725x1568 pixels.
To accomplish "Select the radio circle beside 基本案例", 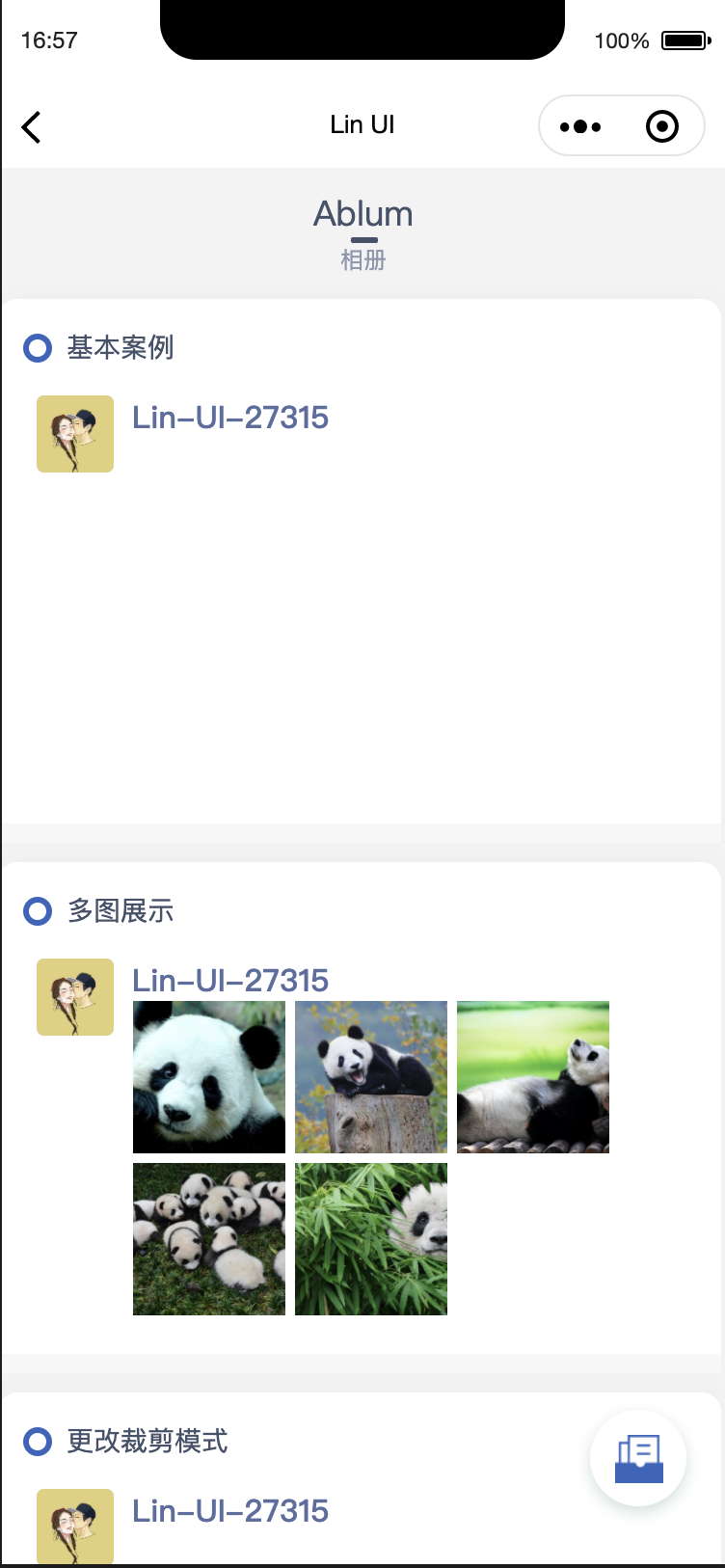I will tap(38, 348).
